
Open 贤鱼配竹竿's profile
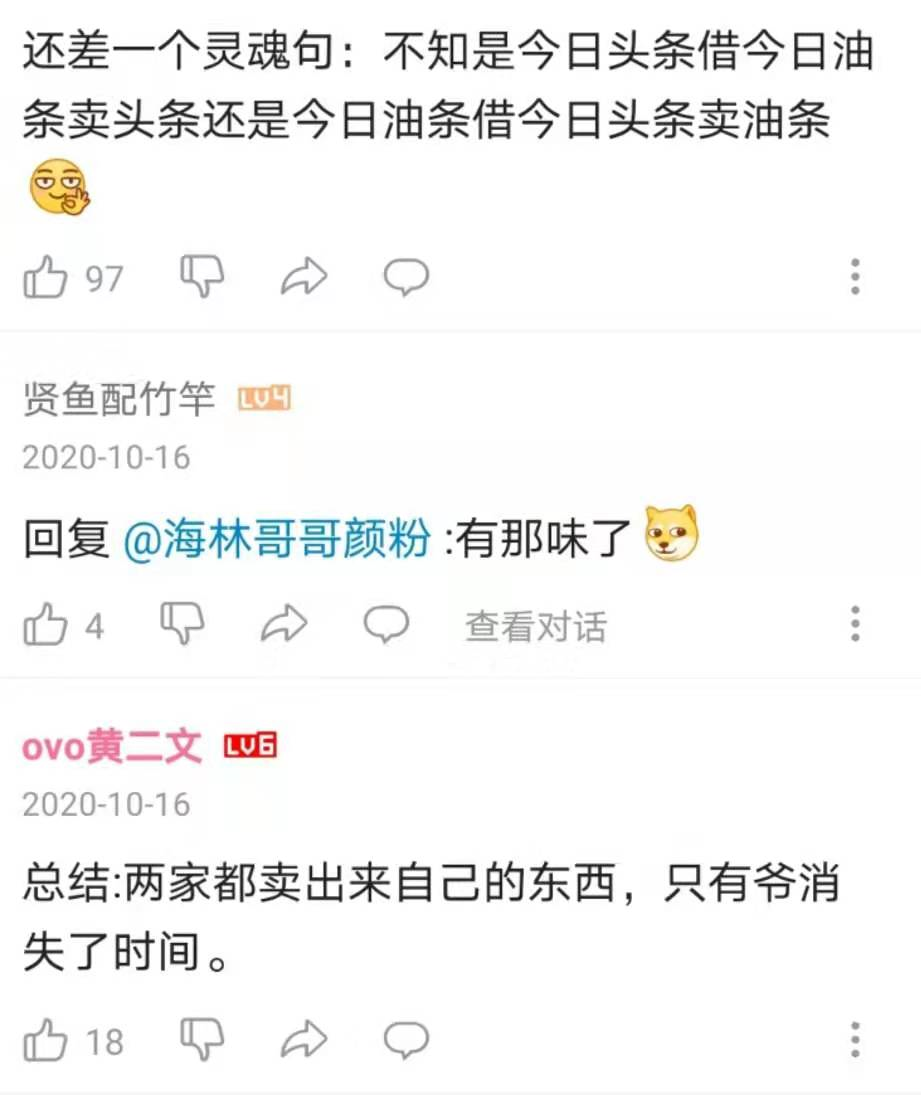[x=118, y=401]
